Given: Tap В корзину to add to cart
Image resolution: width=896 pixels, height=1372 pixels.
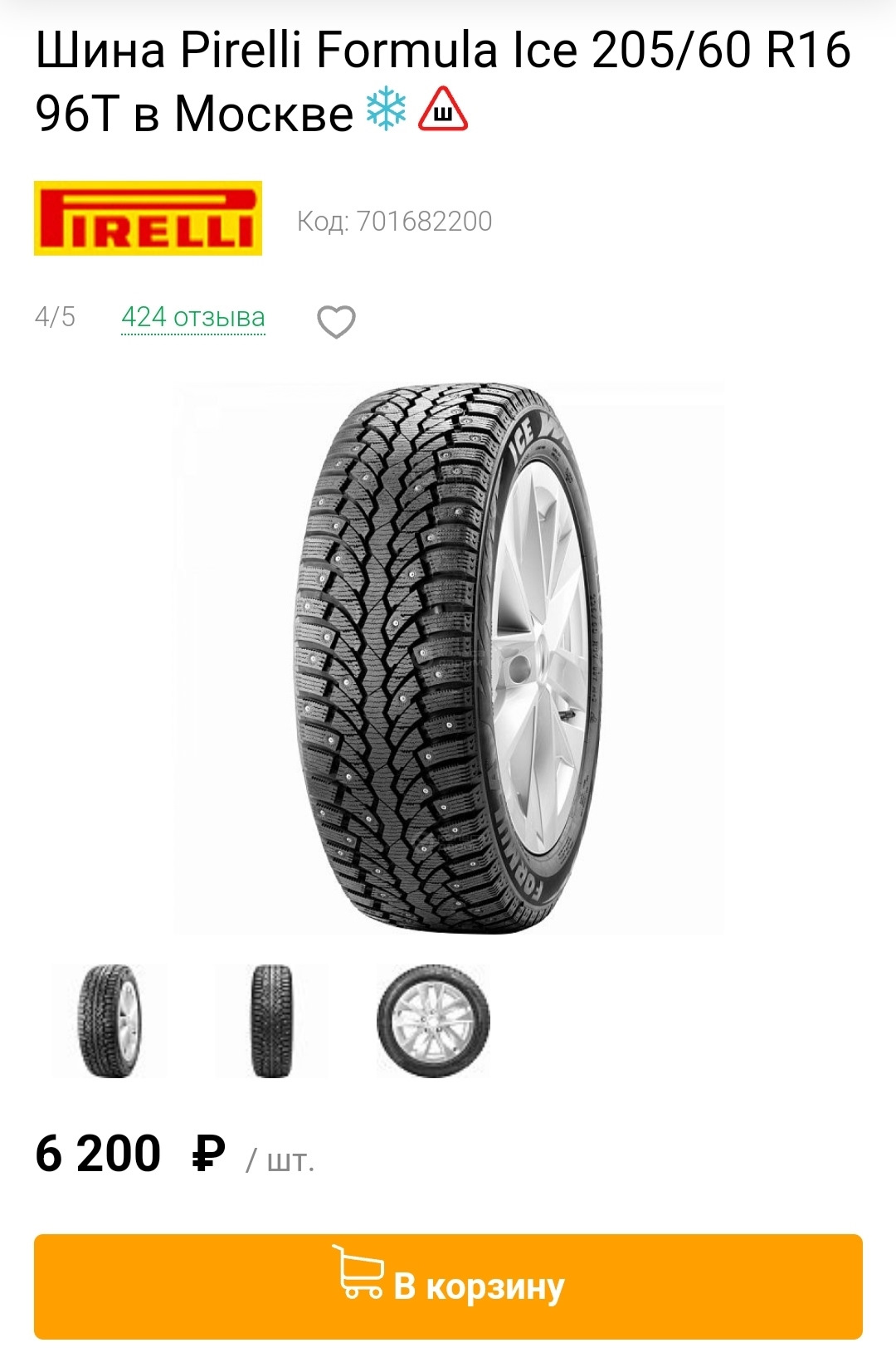Looking at the screenshot, I should (x=448, y=1286).
